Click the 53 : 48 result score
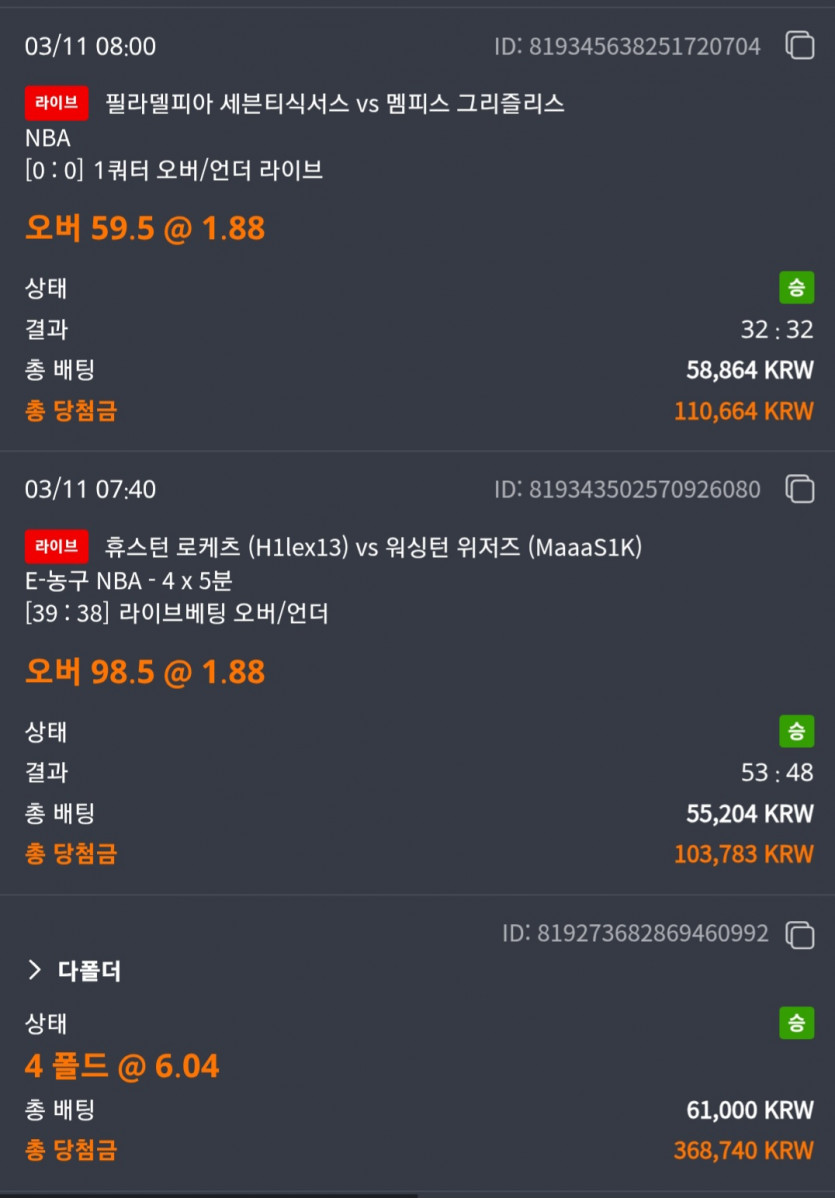 pyautogui.click(x=778, y=772)
